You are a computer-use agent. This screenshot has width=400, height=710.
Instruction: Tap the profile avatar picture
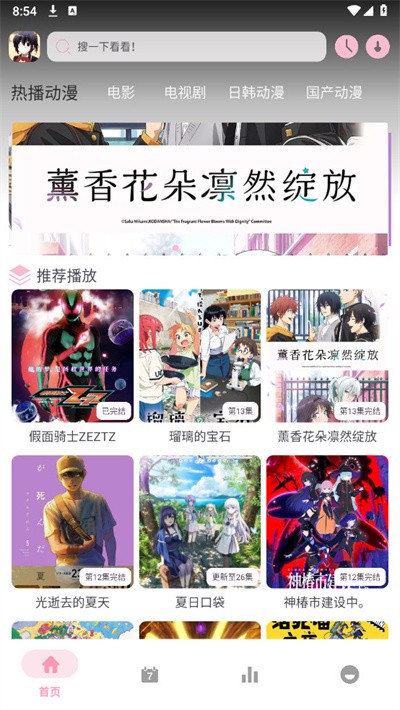click(24, 47)
